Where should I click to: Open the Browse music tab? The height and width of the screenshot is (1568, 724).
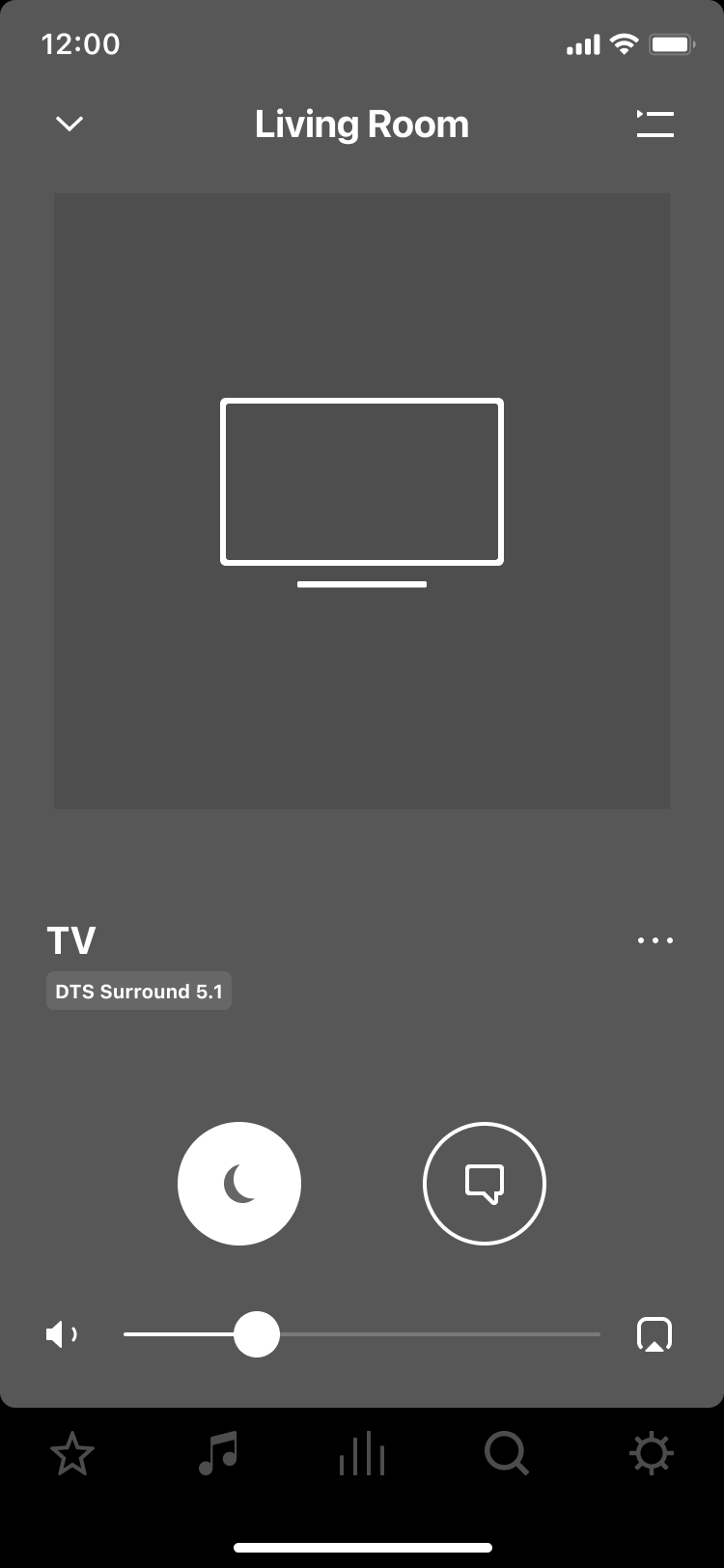[217, 1454]
